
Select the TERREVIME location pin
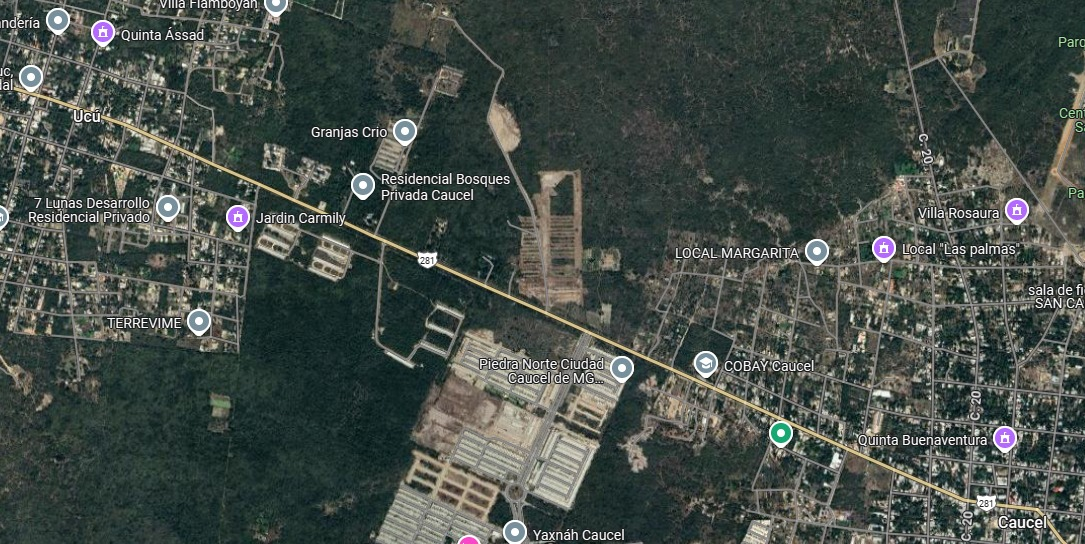tap(199, 321)
